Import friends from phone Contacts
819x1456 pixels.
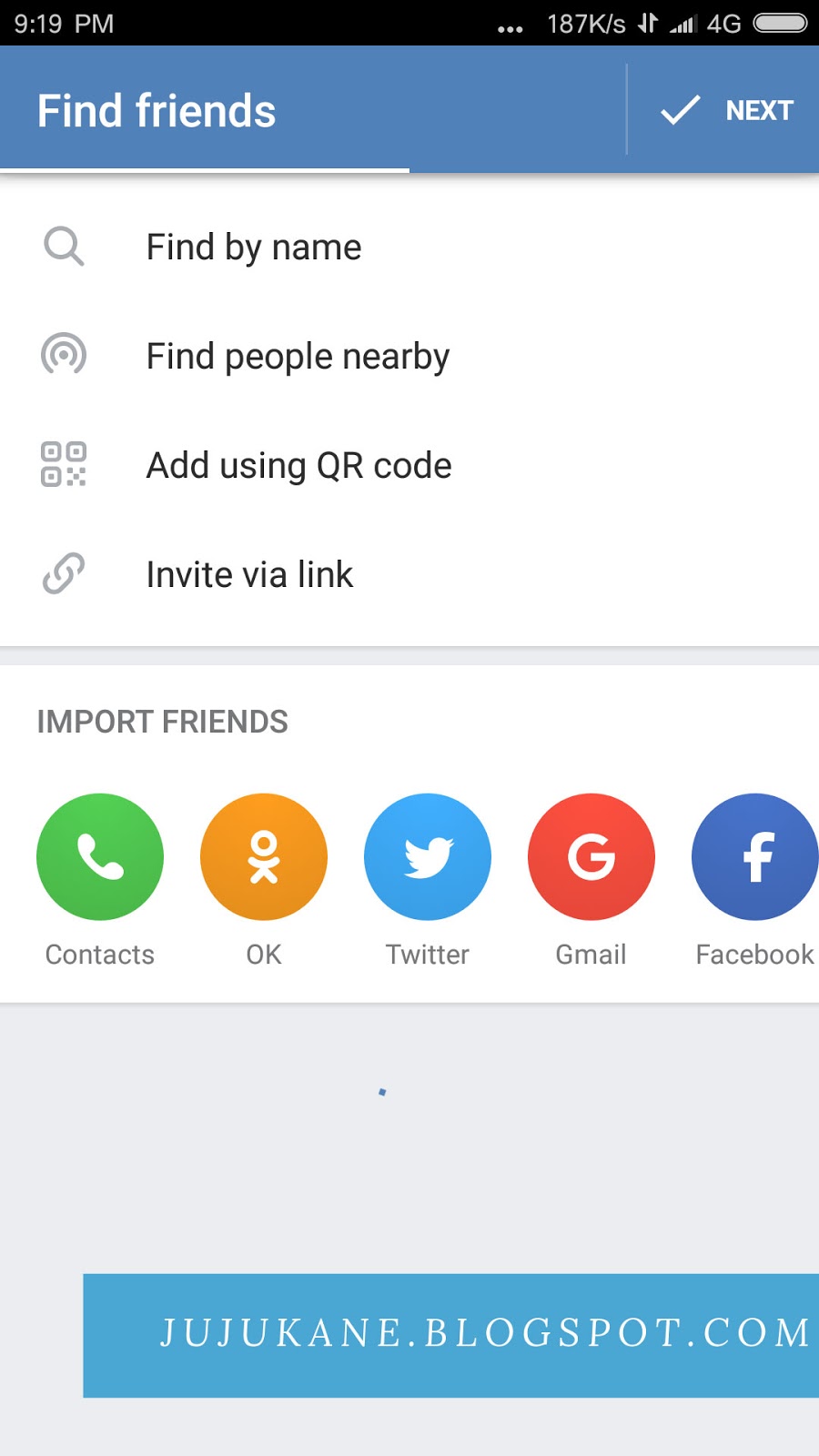pos(100,857)
